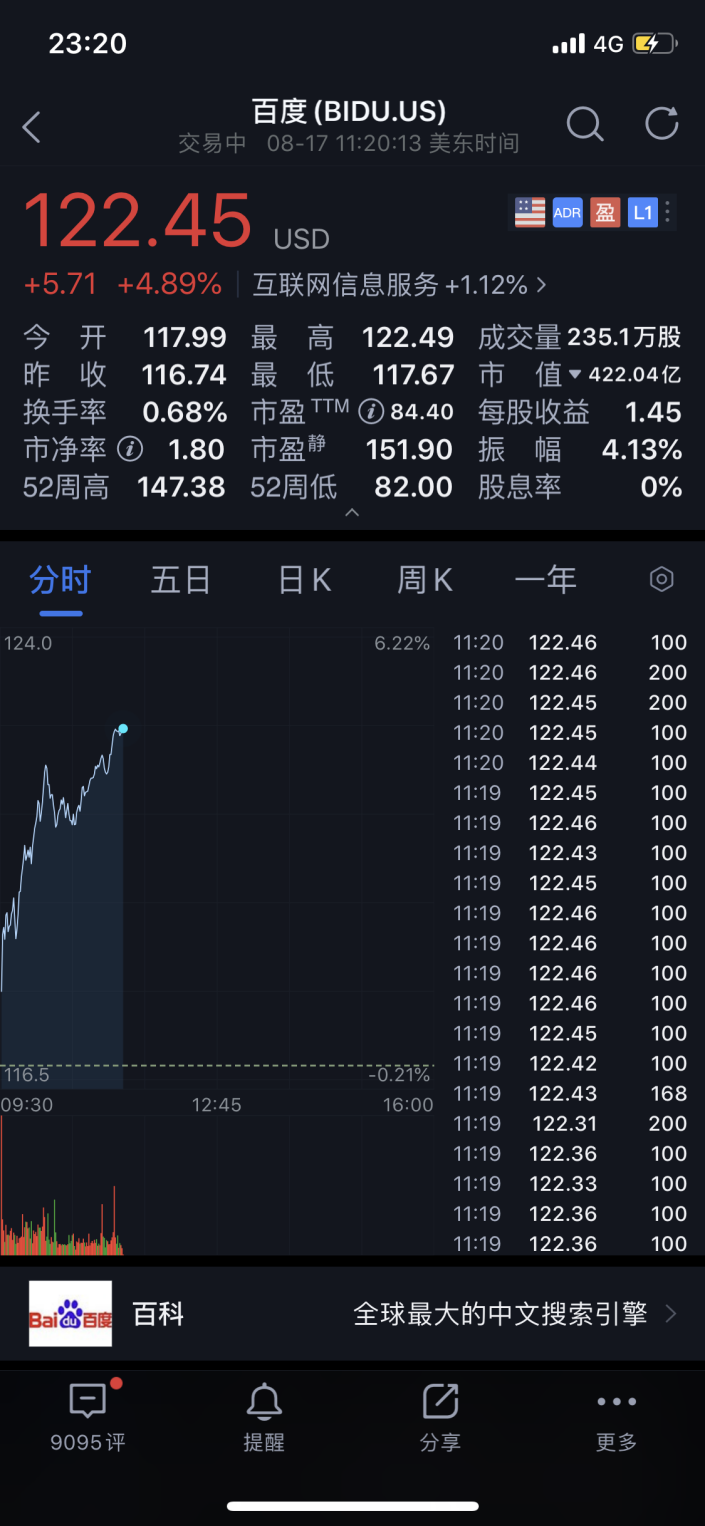705x1526 pixels.
Task: Open chart settings hexagon icon
Action: 662,579
